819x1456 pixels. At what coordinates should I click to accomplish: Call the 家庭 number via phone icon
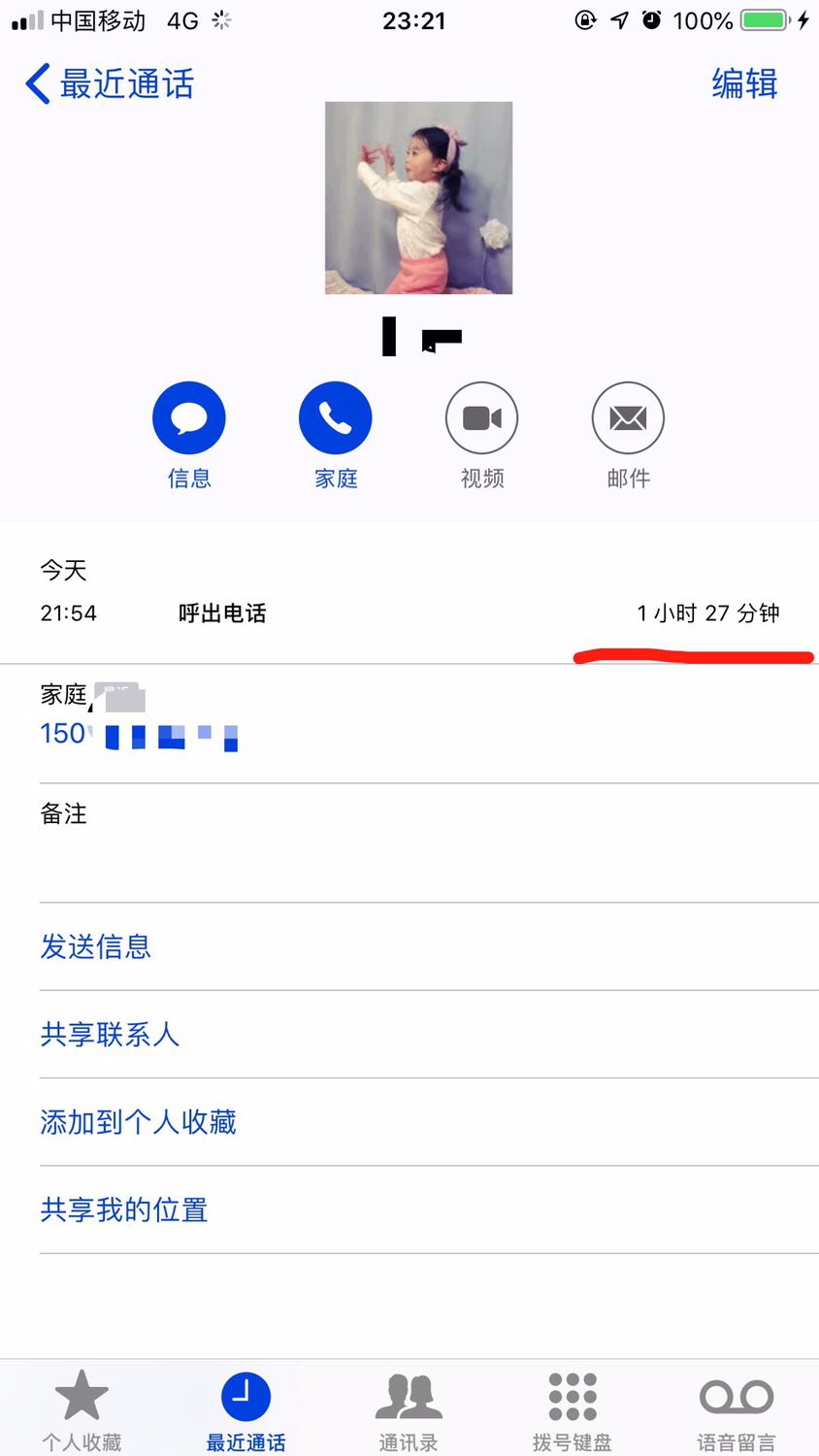(336, 418)
